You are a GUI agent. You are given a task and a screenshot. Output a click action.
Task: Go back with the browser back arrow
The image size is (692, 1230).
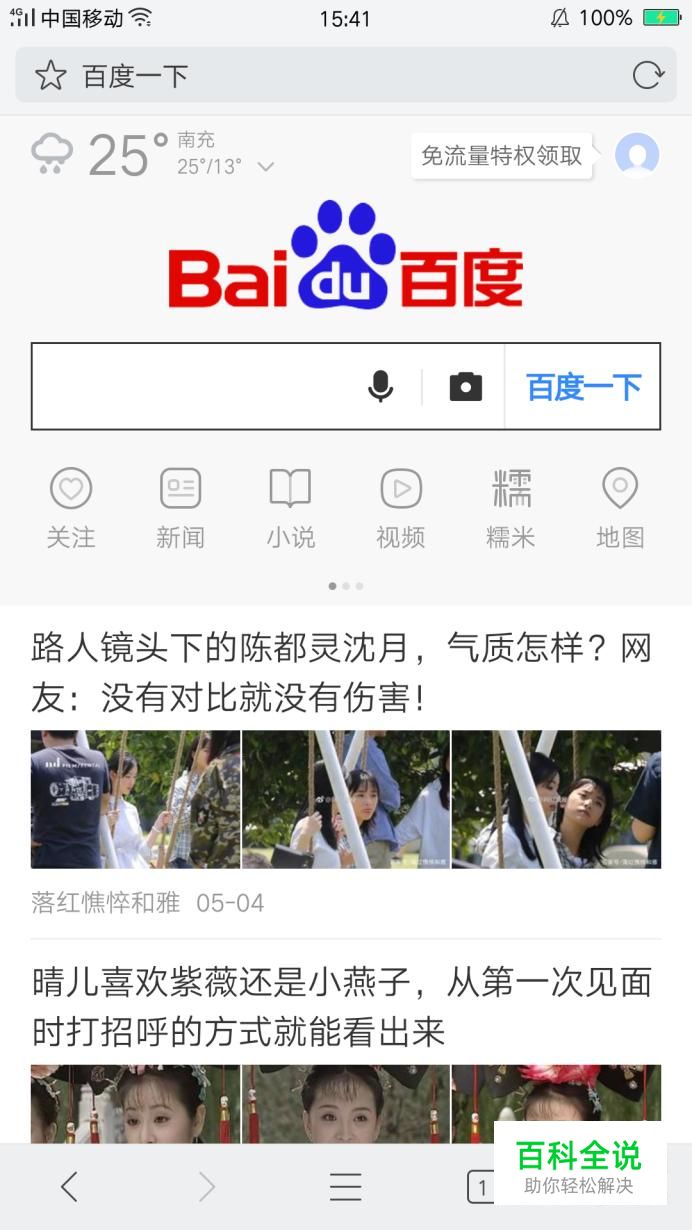pos(69,1187)
